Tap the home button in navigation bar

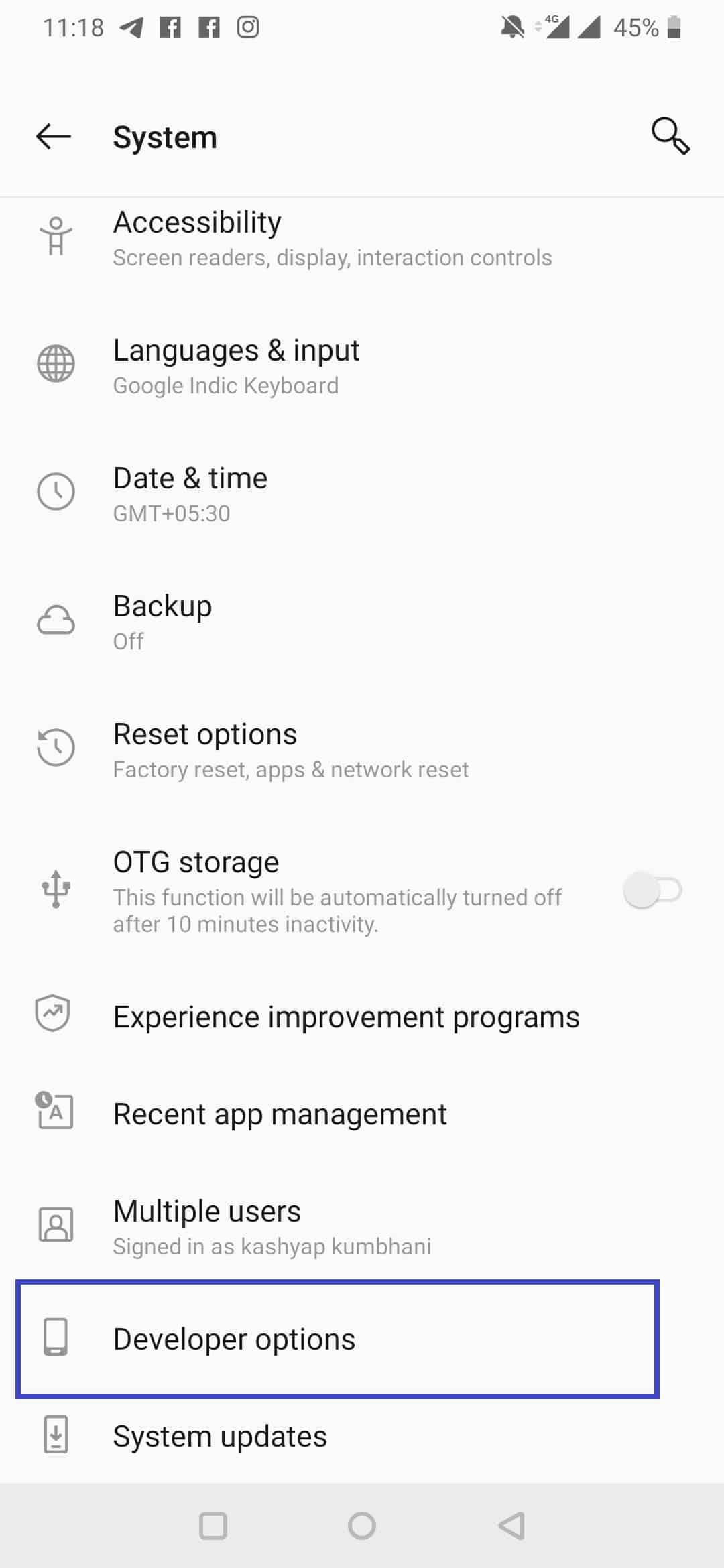pyautogui.click(x=362, y=1526)
